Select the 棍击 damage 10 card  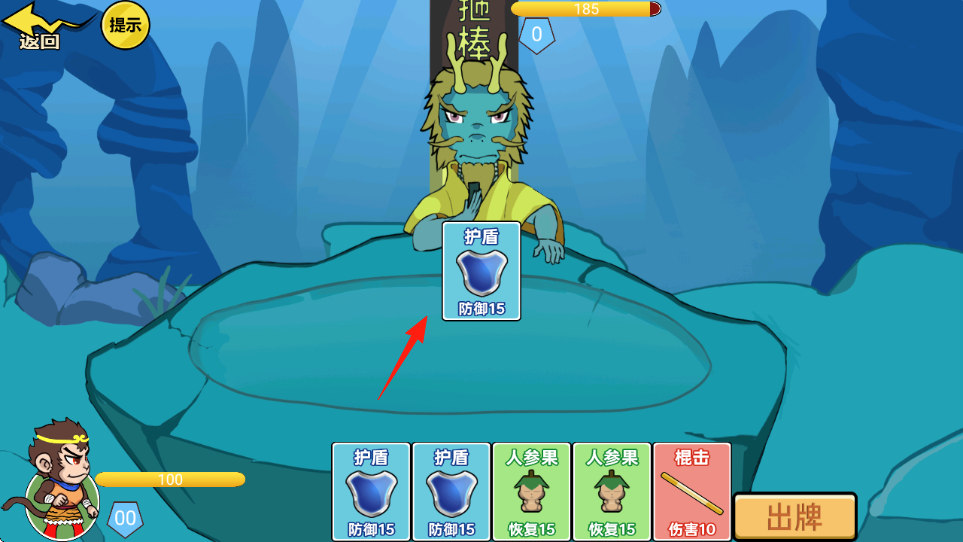(692, 492)
